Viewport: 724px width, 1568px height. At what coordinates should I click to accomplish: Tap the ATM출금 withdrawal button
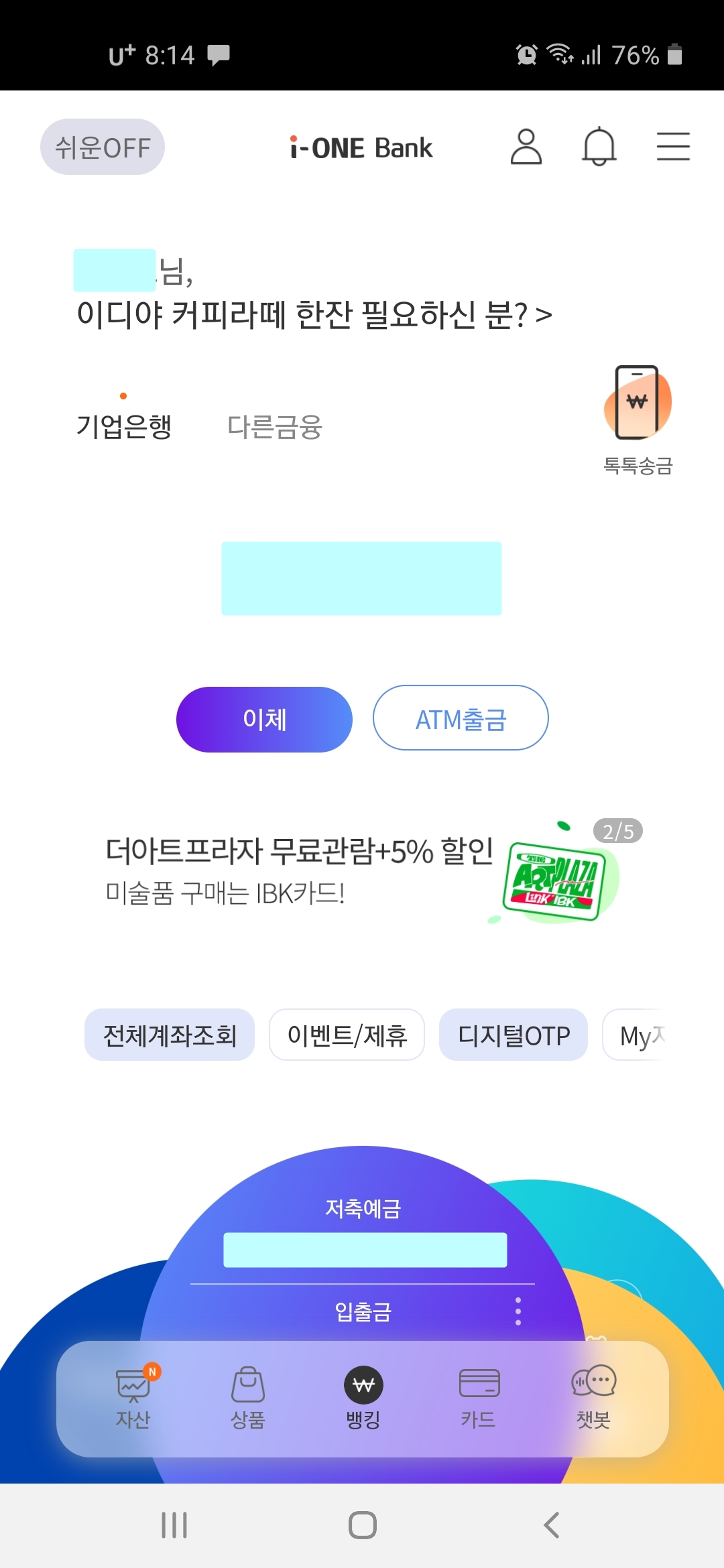point(460,718)
